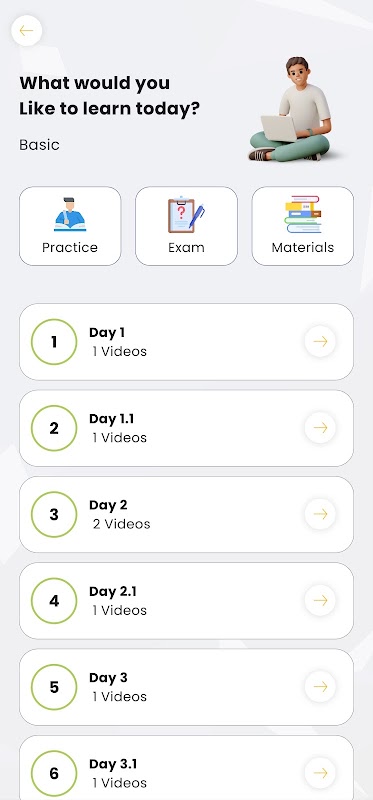
Task: Open the Materials section
Action: pos(303,226)
